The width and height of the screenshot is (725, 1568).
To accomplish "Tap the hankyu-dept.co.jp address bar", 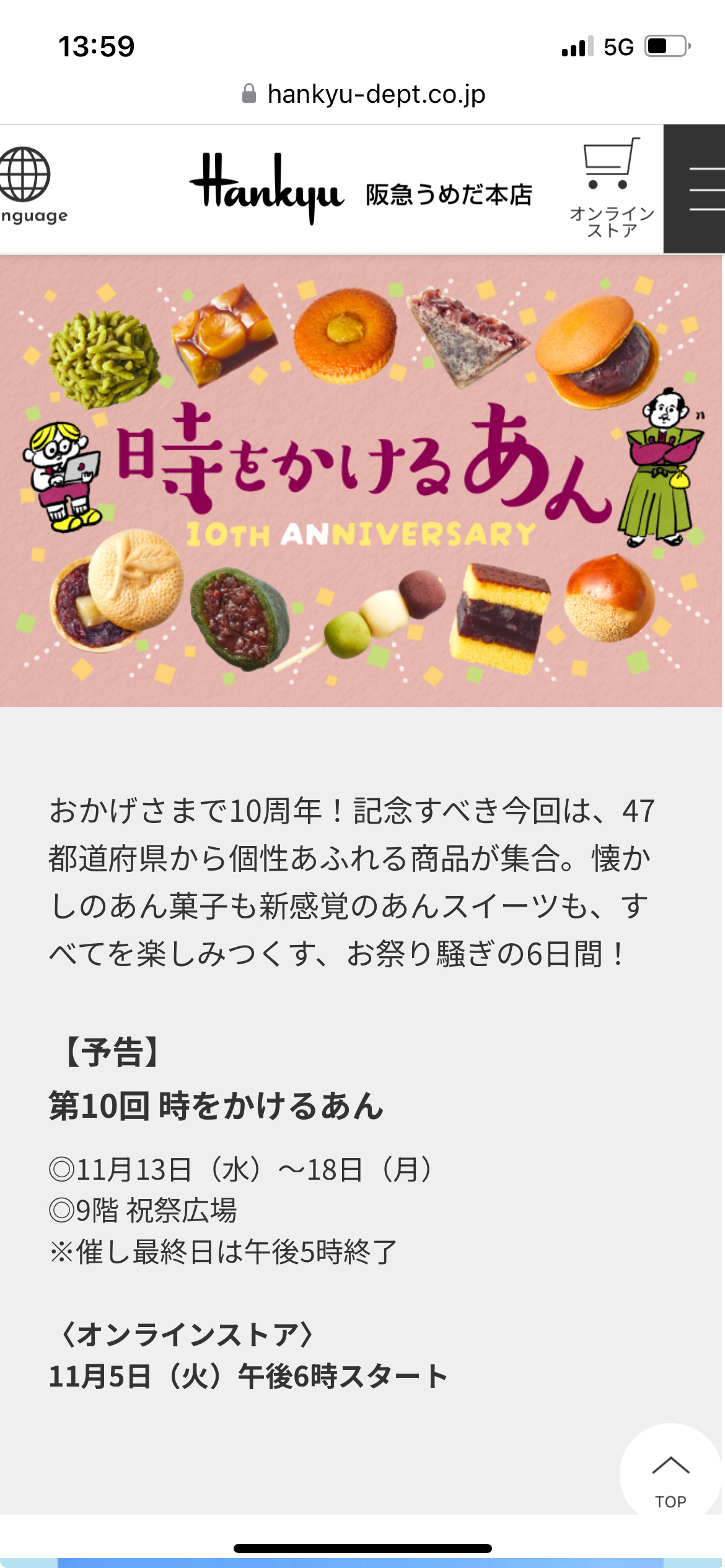I will coord(364,94).
